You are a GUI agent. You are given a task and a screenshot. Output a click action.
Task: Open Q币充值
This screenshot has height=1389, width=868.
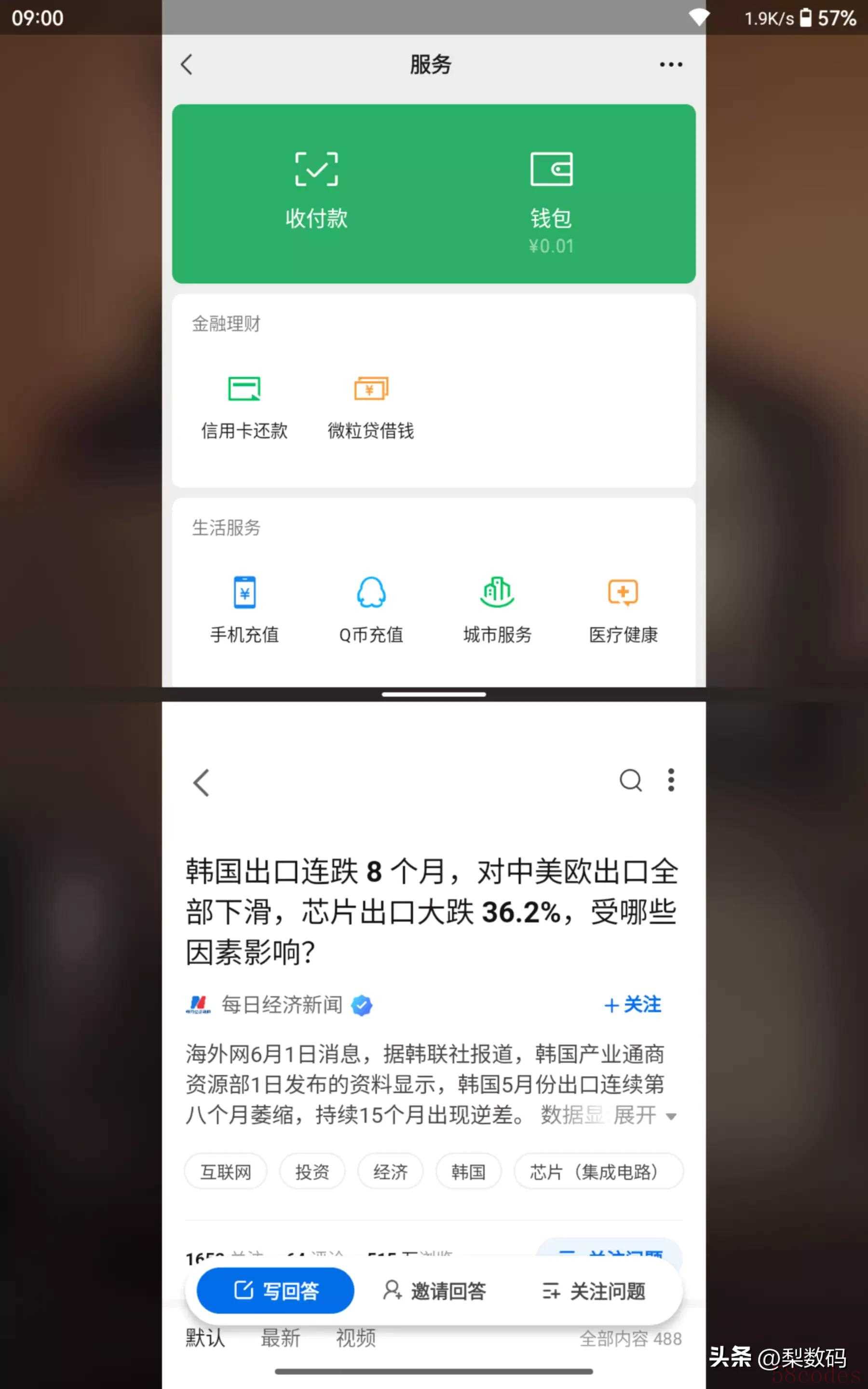[371, 610]
